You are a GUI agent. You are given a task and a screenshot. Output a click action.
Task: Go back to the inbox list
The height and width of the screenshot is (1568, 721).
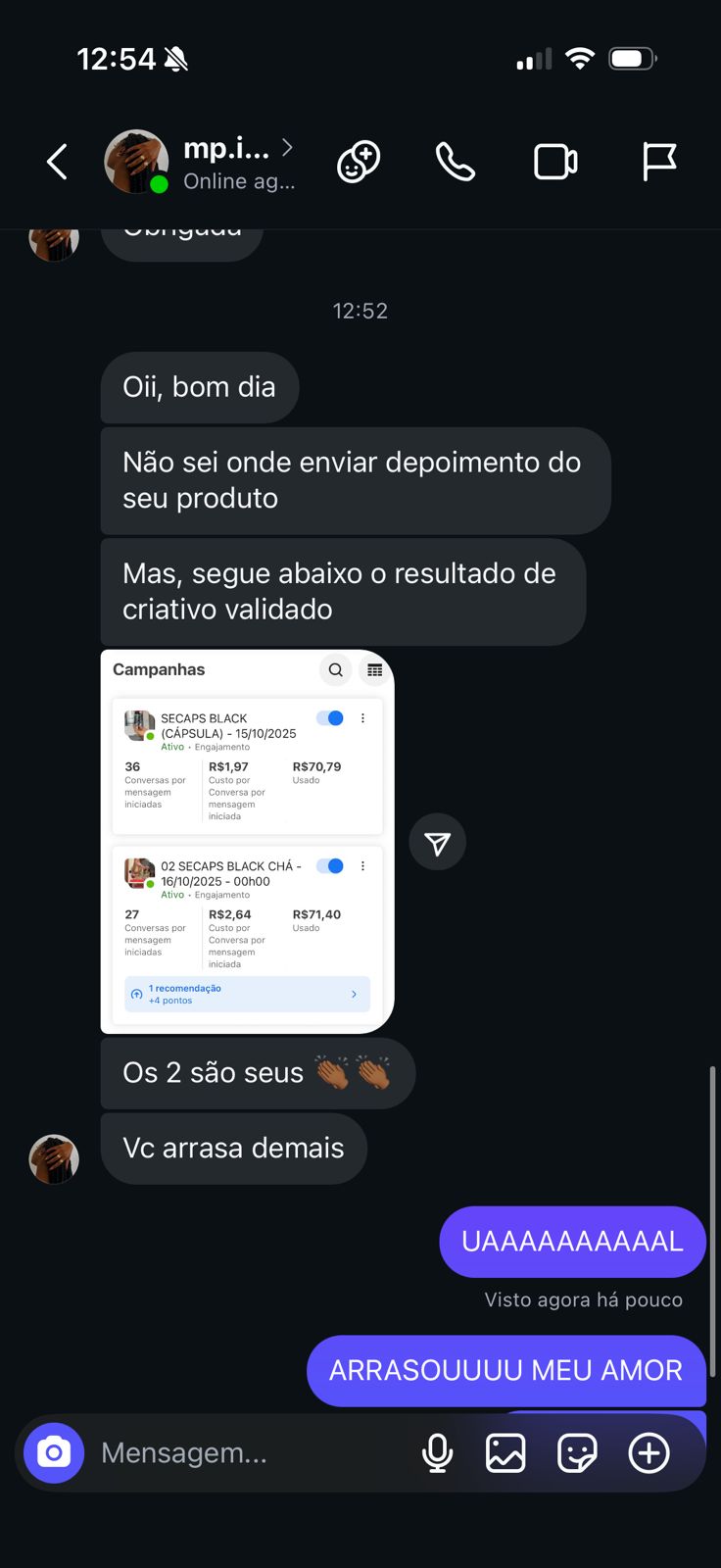point(58,162)
